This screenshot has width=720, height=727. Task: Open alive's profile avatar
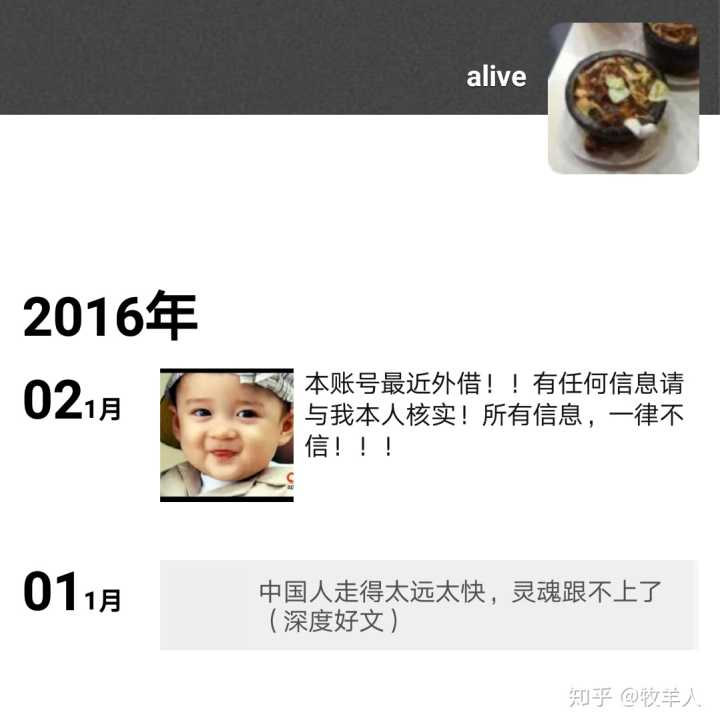[622, 98]
